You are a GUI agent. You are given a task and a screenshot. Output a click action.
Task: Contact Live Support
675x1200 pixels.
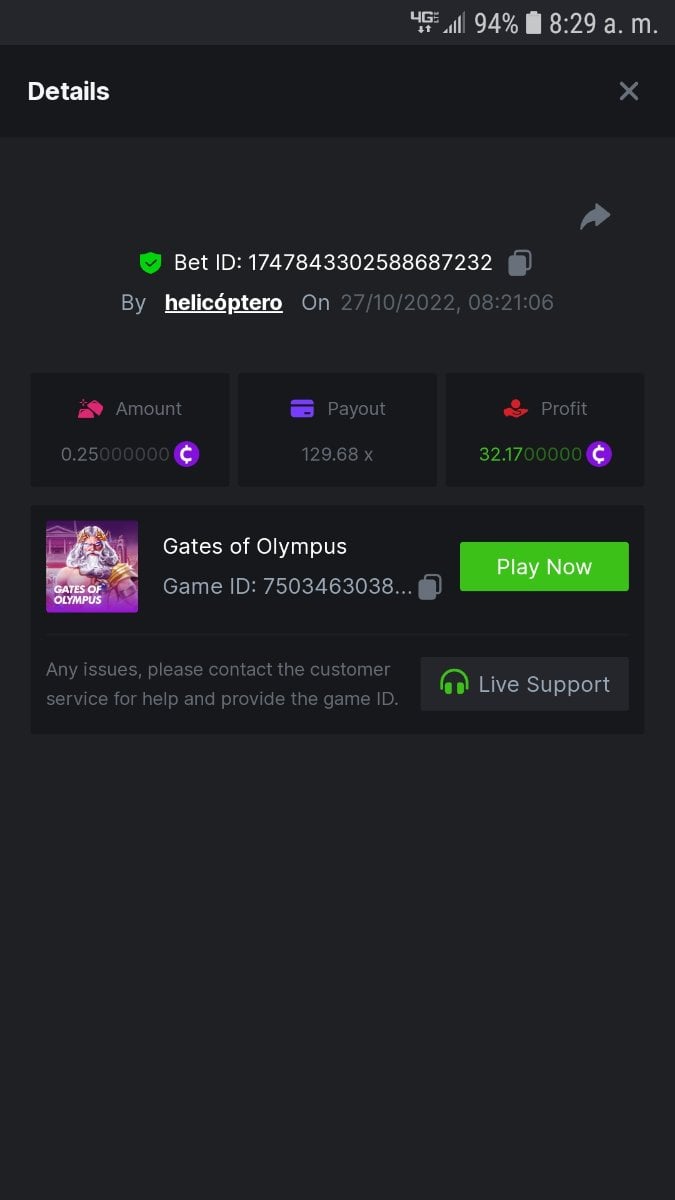tap(524, 684)
